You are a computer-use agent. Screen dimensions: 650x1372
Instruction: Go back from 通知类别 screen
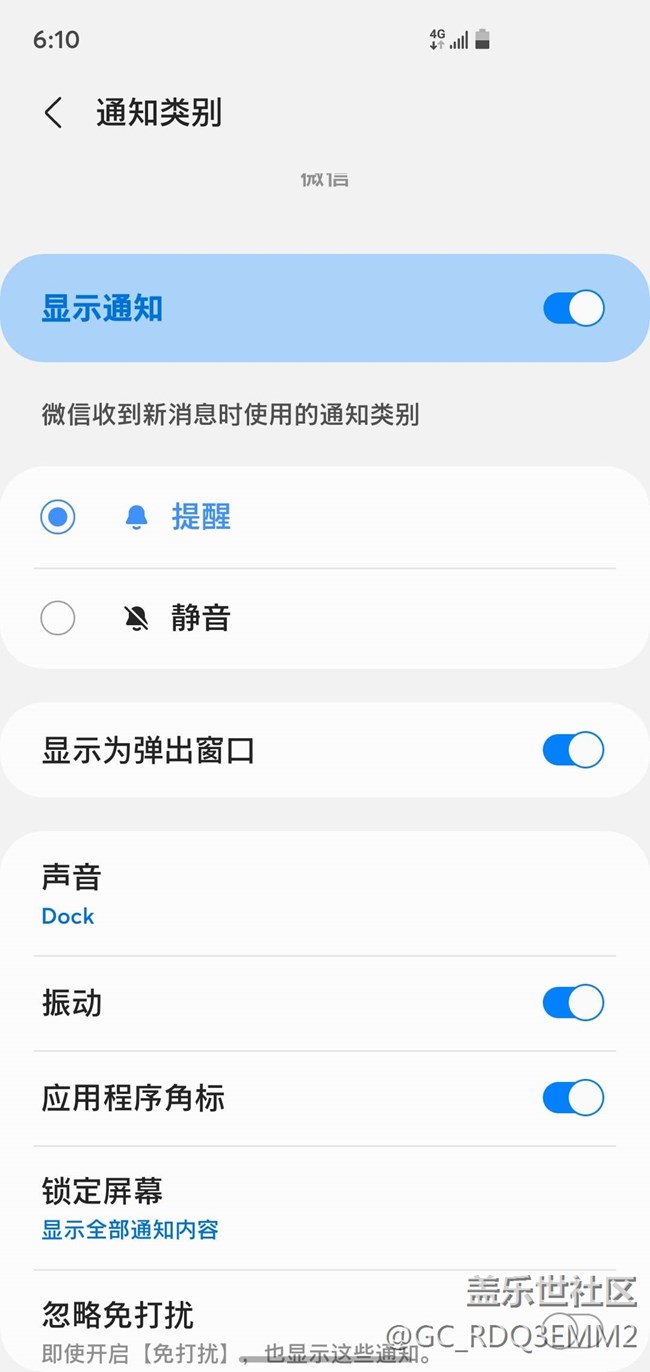tap(54, 113)
